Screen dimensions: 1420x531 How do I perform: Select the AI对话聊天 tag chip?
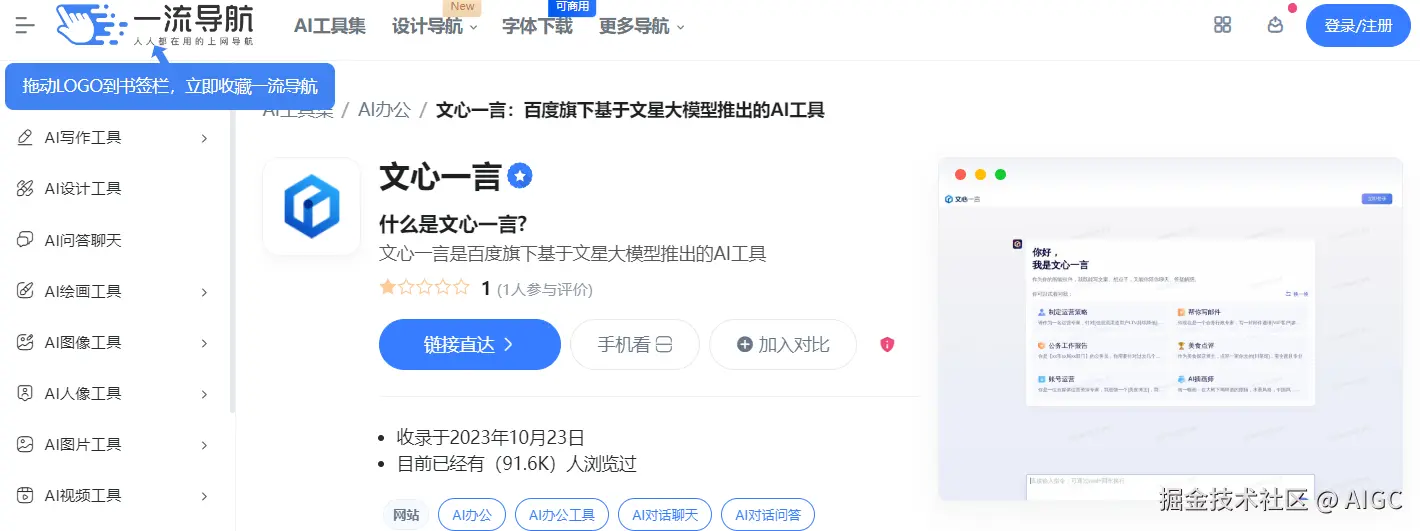(x=664, y=516)
